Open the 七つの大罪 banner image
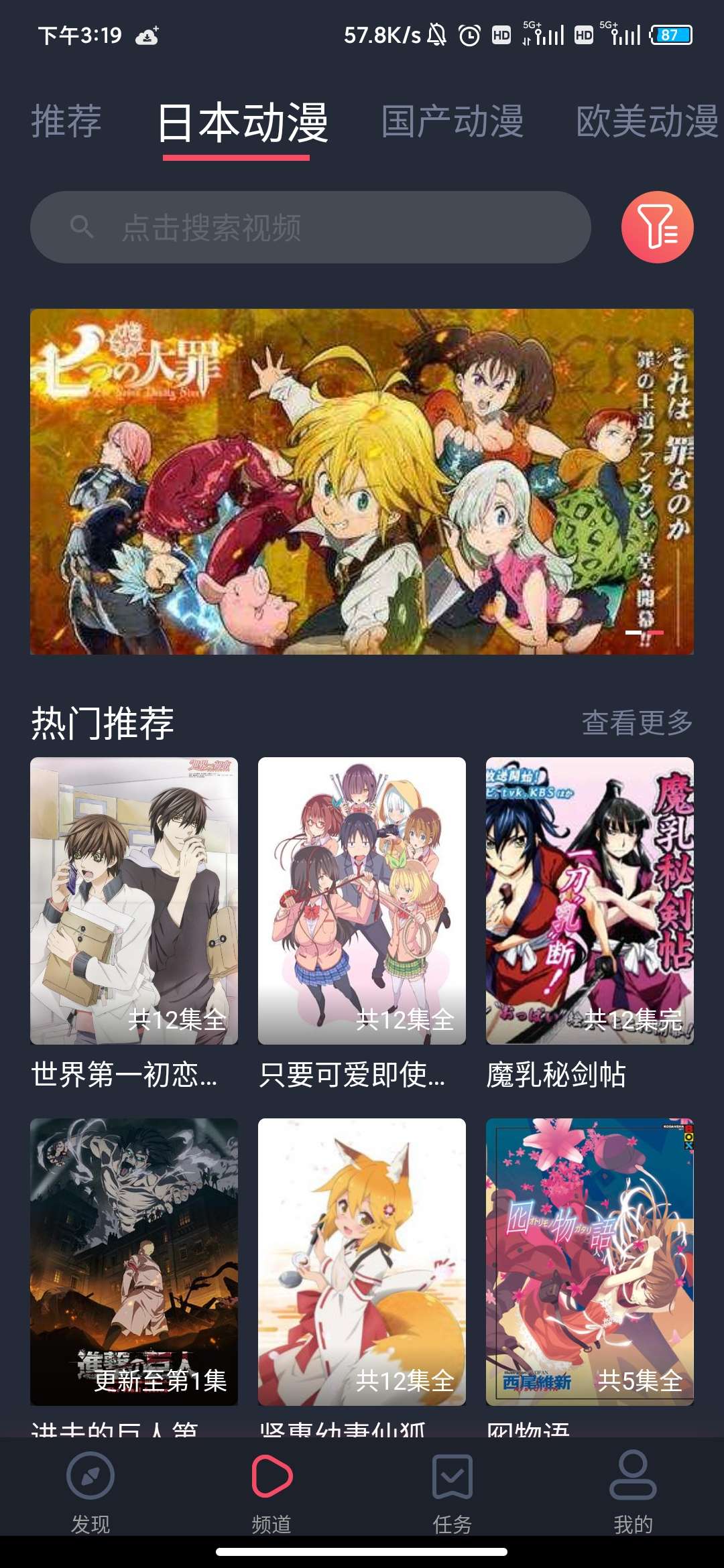This screenshot has height=1568, width=724. tap(362, 478)
